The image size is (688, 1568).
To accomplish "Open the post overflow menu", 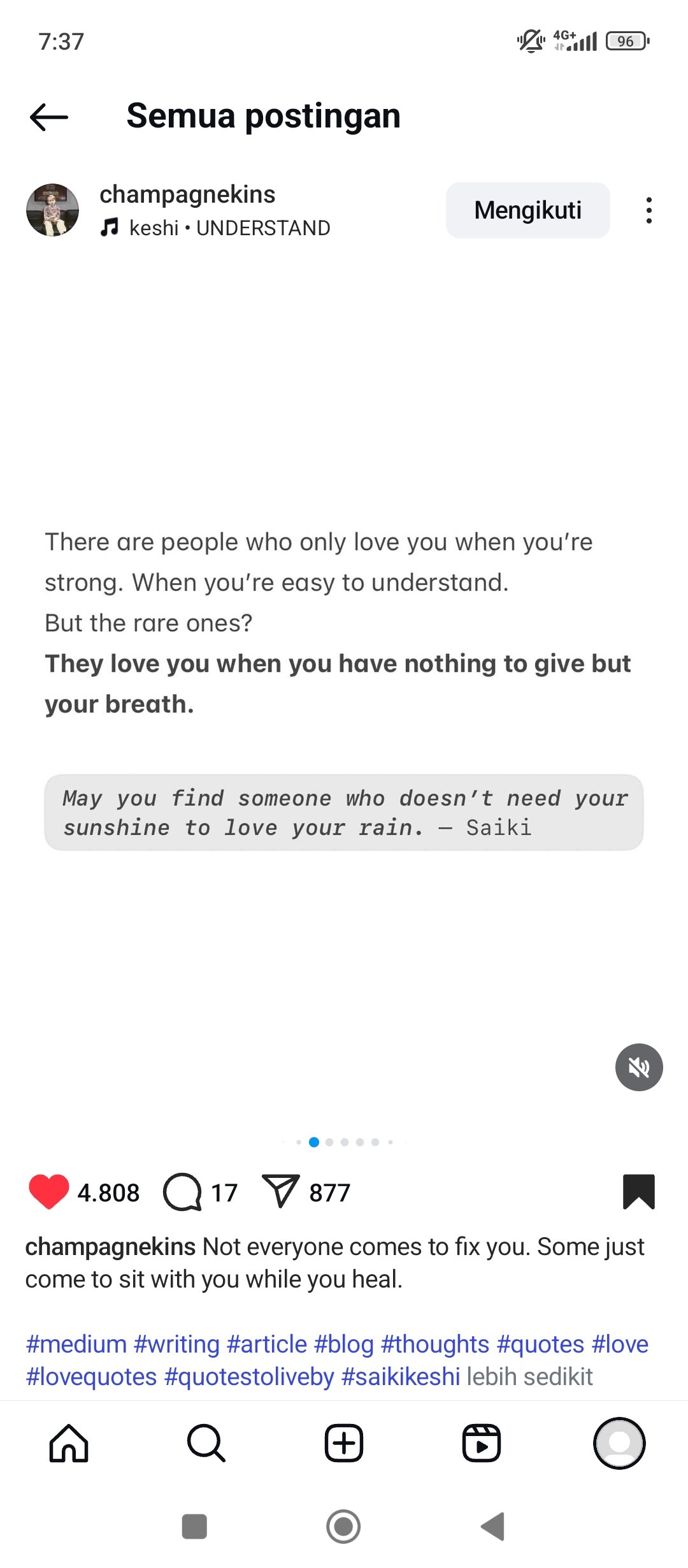I will pos(649,210).
